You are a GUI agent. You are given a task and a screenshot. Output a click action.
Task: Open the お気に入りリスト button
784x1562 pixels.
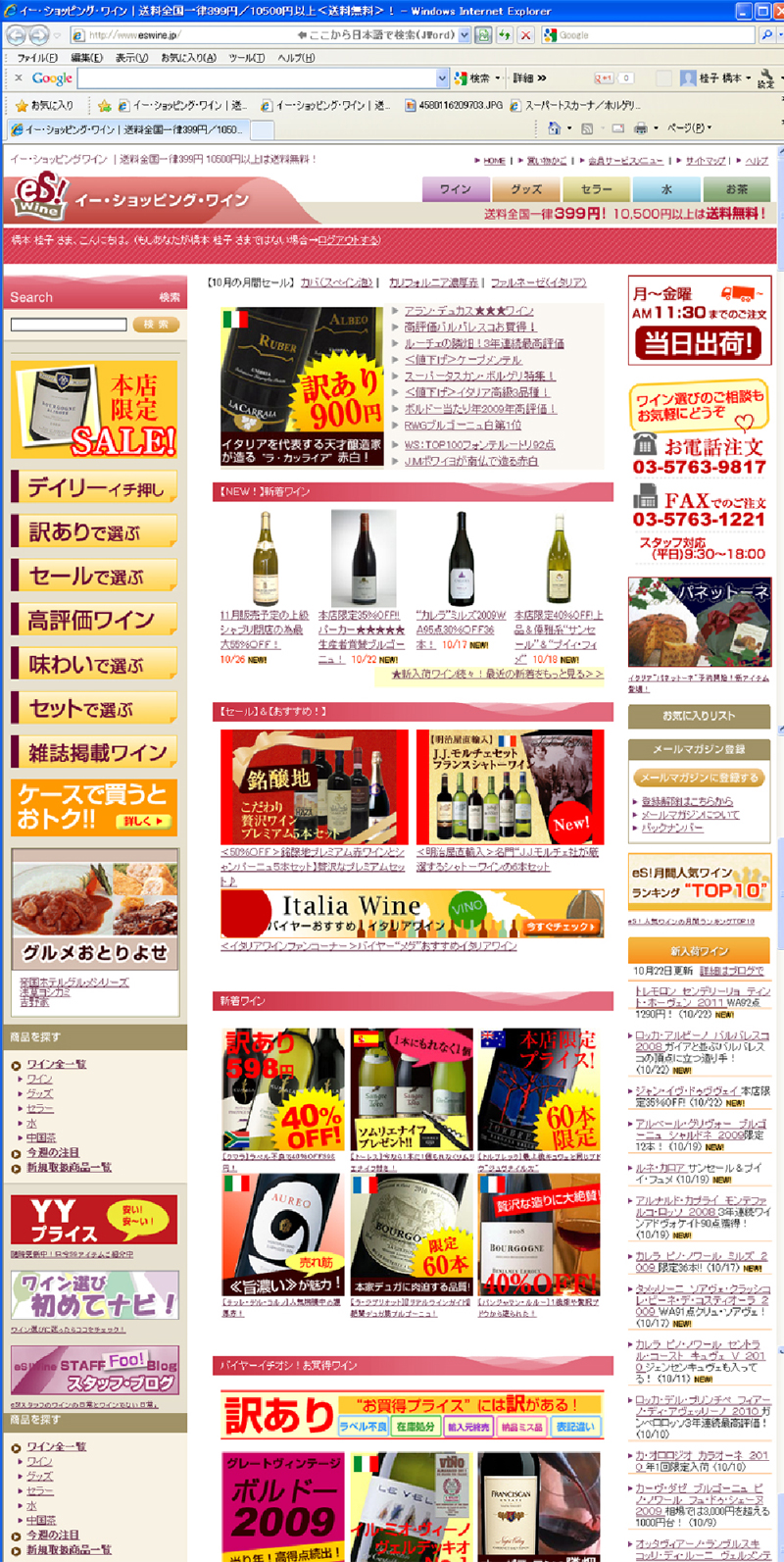tap(699, 716)
